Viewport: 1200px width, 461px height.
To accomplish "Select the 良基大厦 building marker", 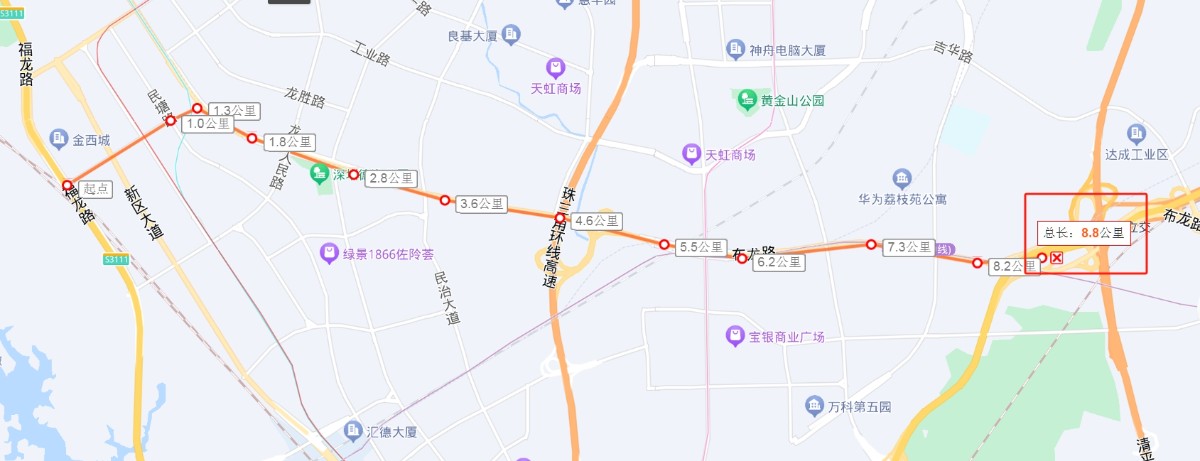I will [x=511, y=36].
